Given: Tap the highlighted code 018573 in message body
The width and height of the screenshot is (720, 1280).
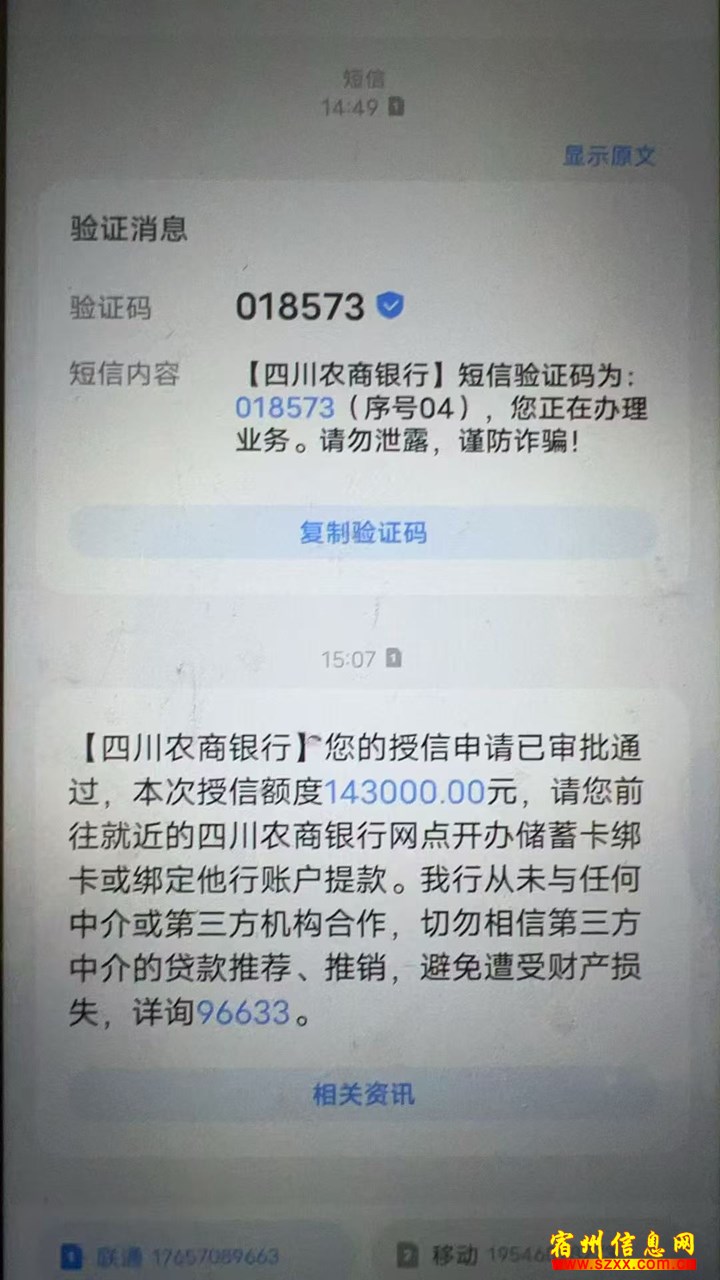Looking at the screenshot, I should [x=284, y=407].
